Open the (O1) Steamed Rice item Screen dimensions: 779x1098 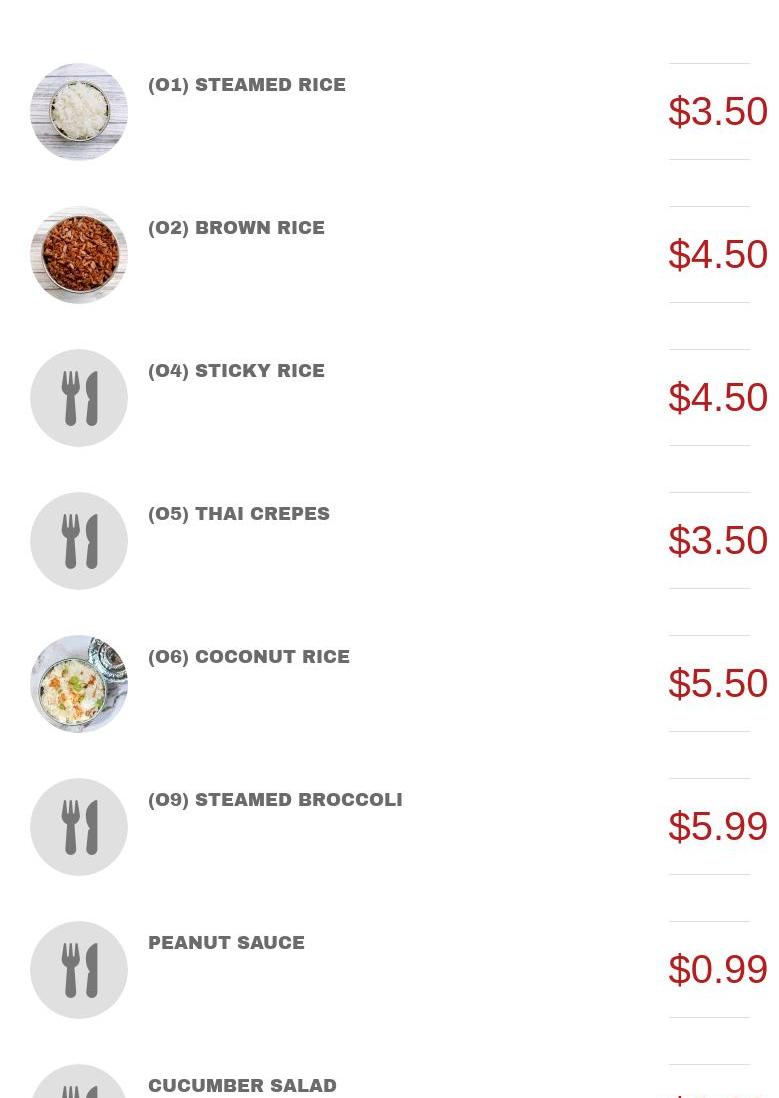pyautogui.click(x=247, y=85)
